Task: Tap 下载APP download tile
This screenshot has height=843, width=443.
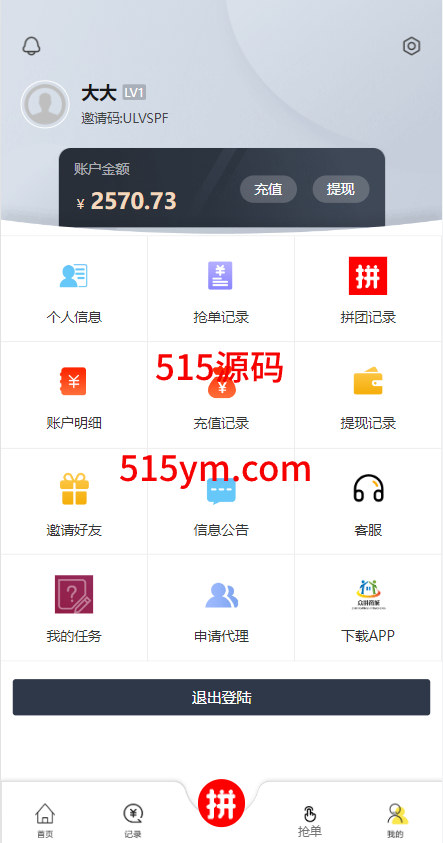Action: pyautogui.click(x=368, y=608)
